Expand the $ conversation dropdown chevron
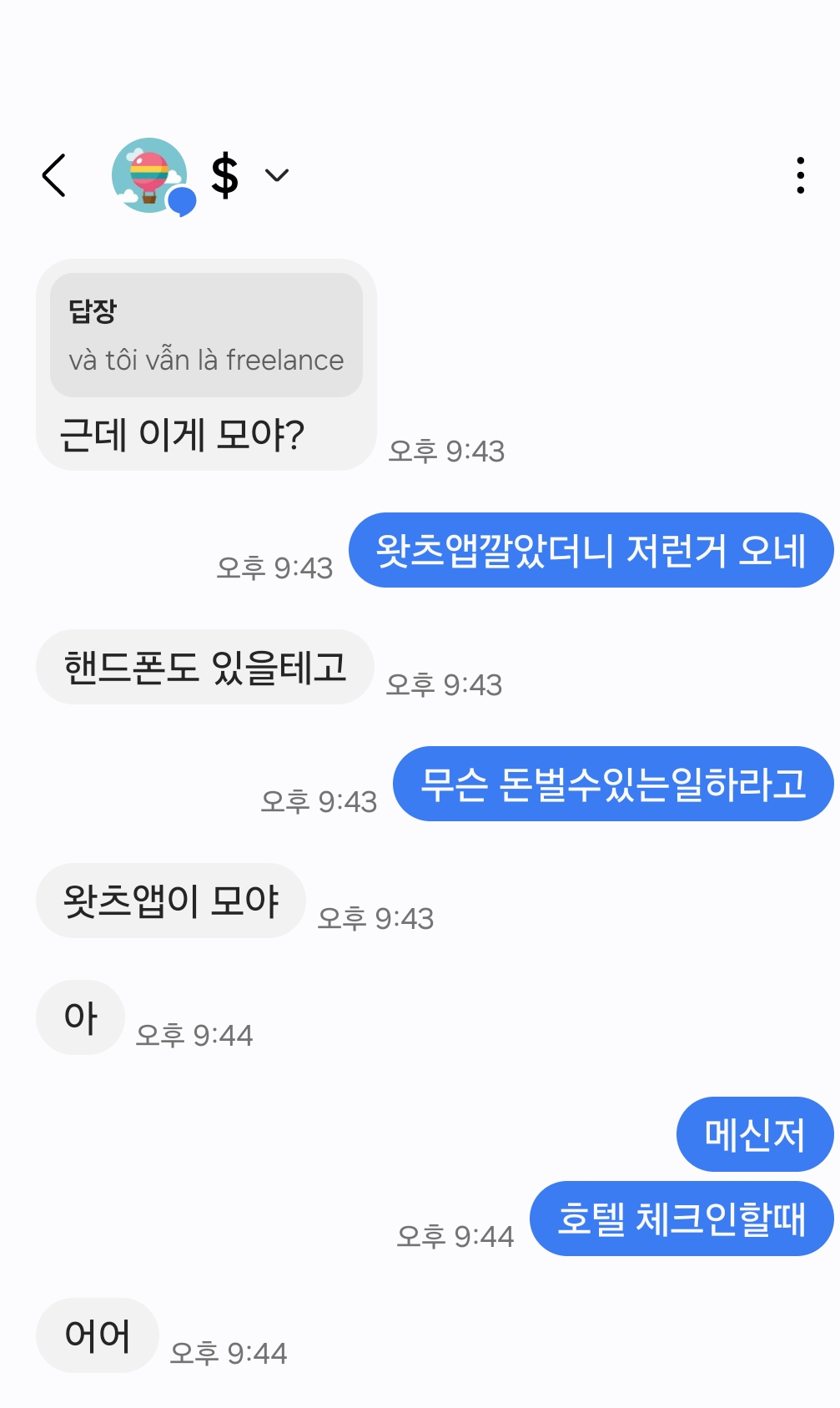This screenshot has height=1408, width=840. tap(276, 175)
